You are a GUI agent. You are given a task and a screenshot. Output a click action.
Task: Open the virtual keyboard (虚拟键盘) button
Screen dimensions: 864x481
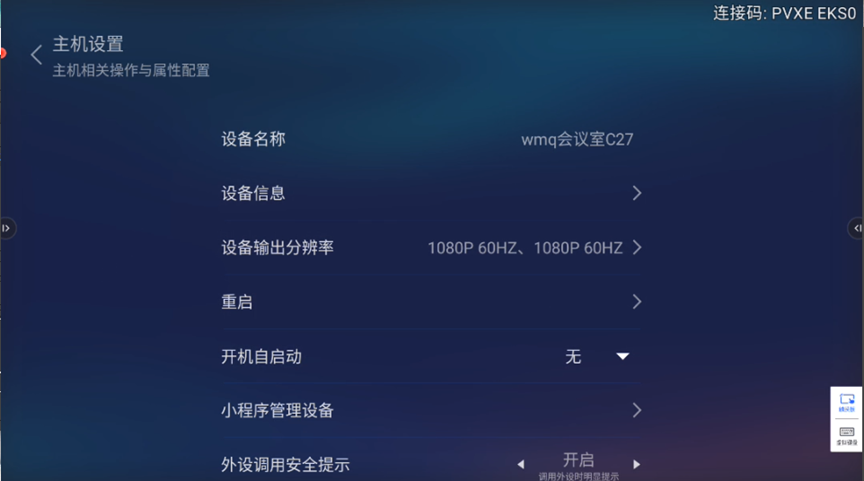coord(846,435)
